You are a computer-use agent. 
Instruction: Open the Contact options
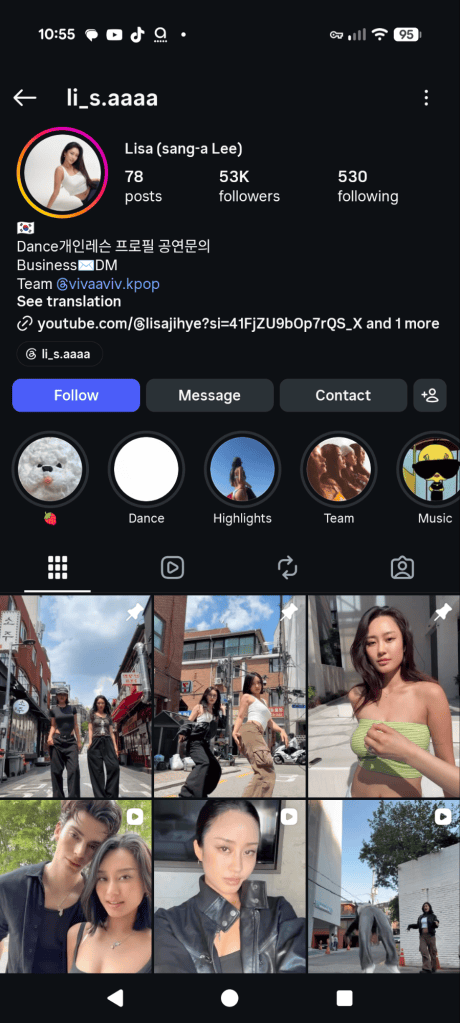(x=343, y=395)
